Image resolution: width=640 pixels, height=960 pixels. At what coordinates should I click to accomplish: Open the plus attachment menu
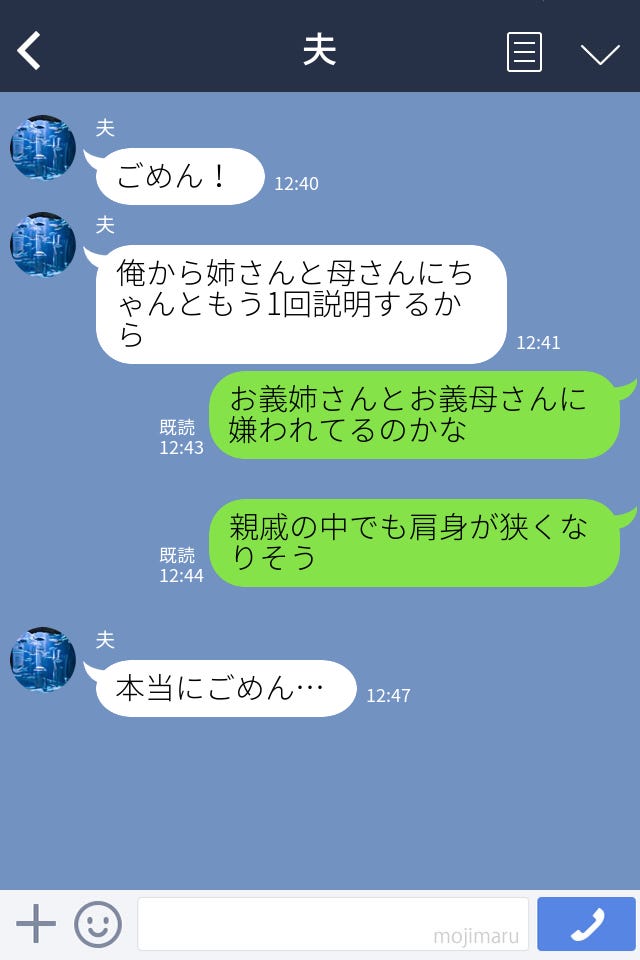click(36, 924)
